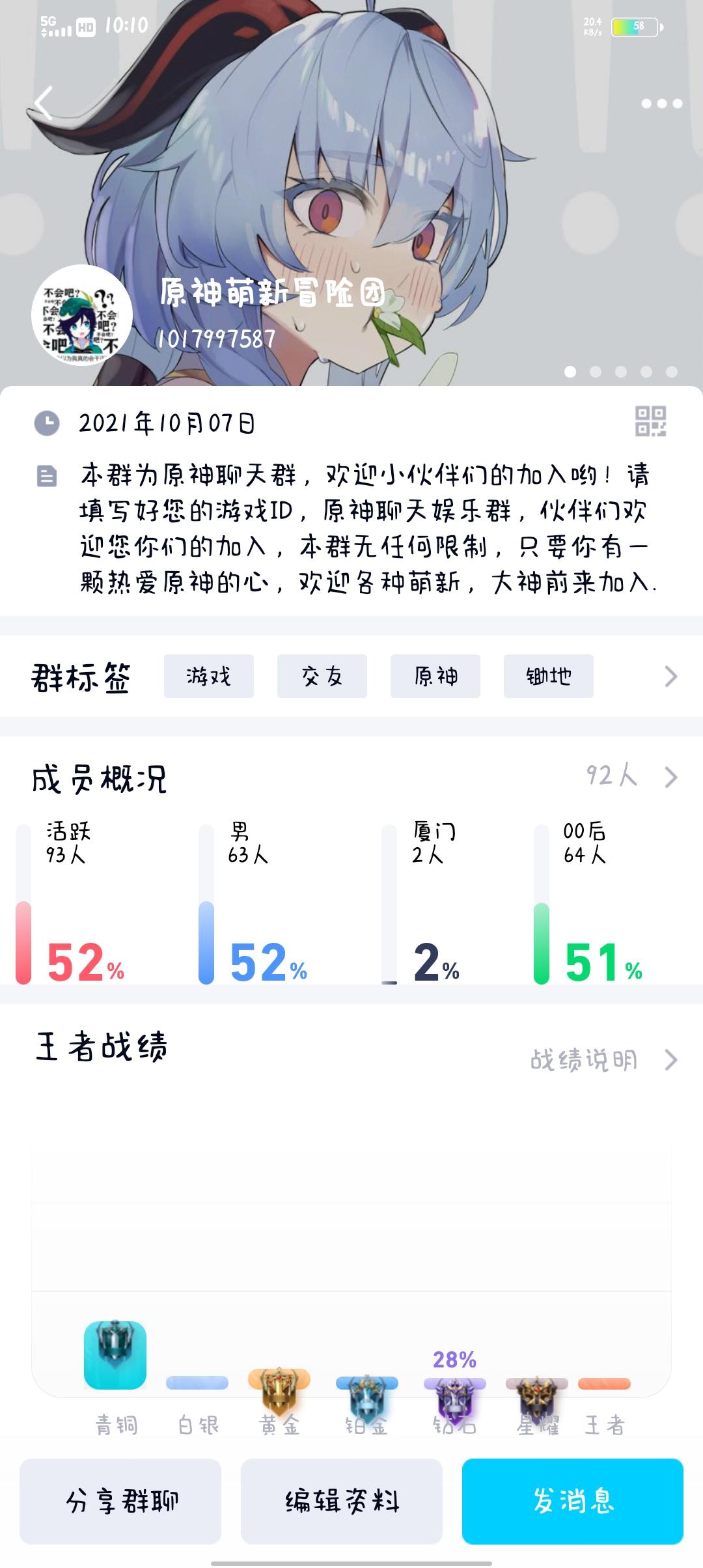The image size is (703, 1568).
Task: Click the group avatar picture
Action: (81, 315)
